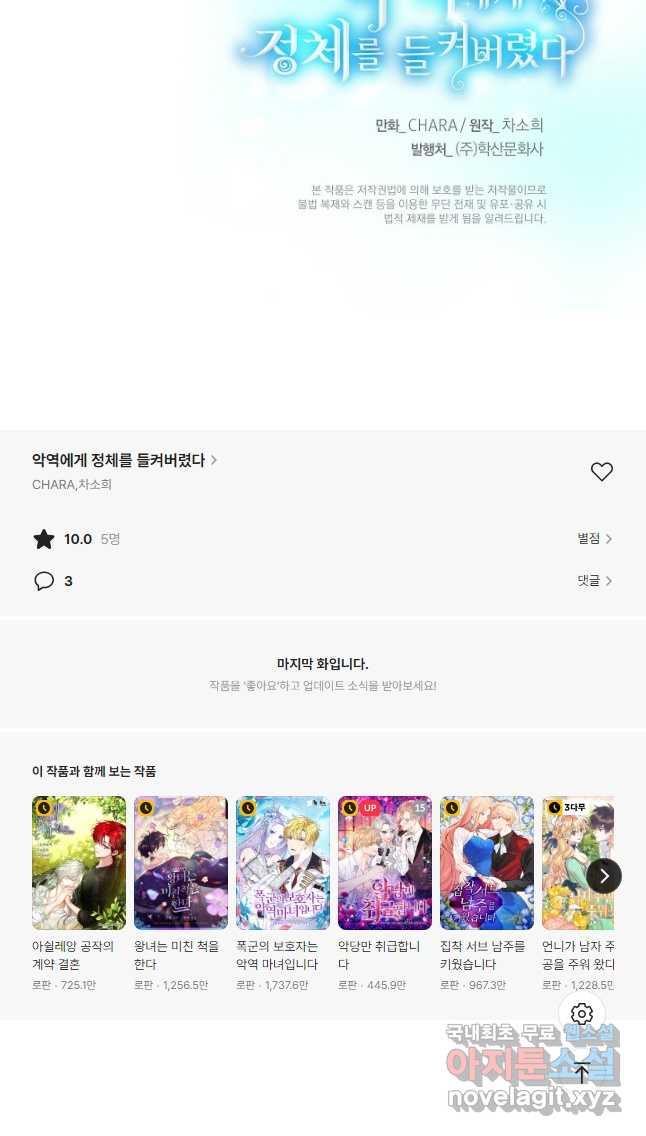Viewport: 646px width, 1136px height.
Task: Open the viewer settings gear
Action: click(x=582, y=1014)
